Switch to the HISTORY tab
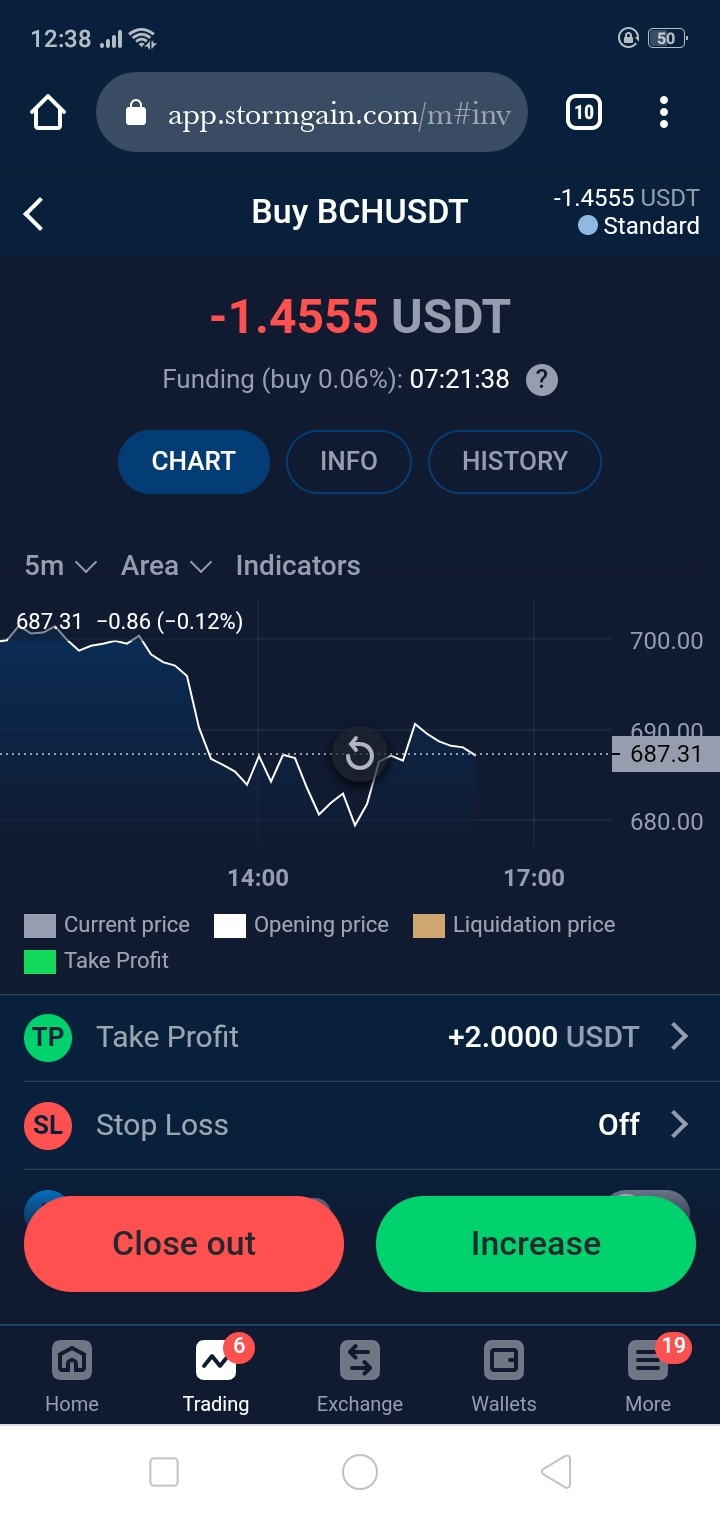720x1520 pixels. click(x=515, y=461)
